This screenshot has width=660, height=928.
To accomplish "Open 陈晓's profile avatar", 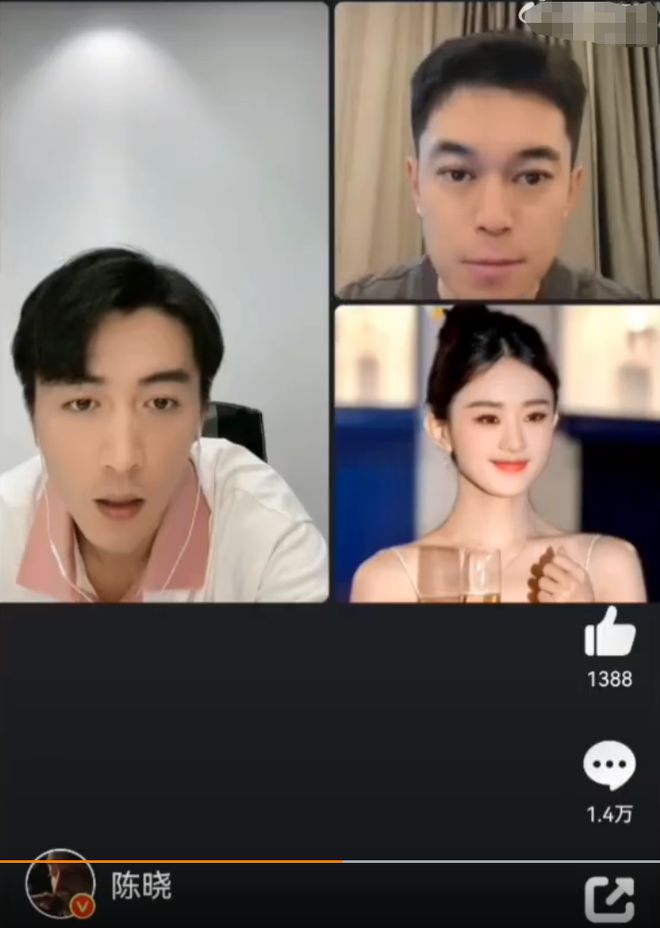I will click(x=60, y=884).
